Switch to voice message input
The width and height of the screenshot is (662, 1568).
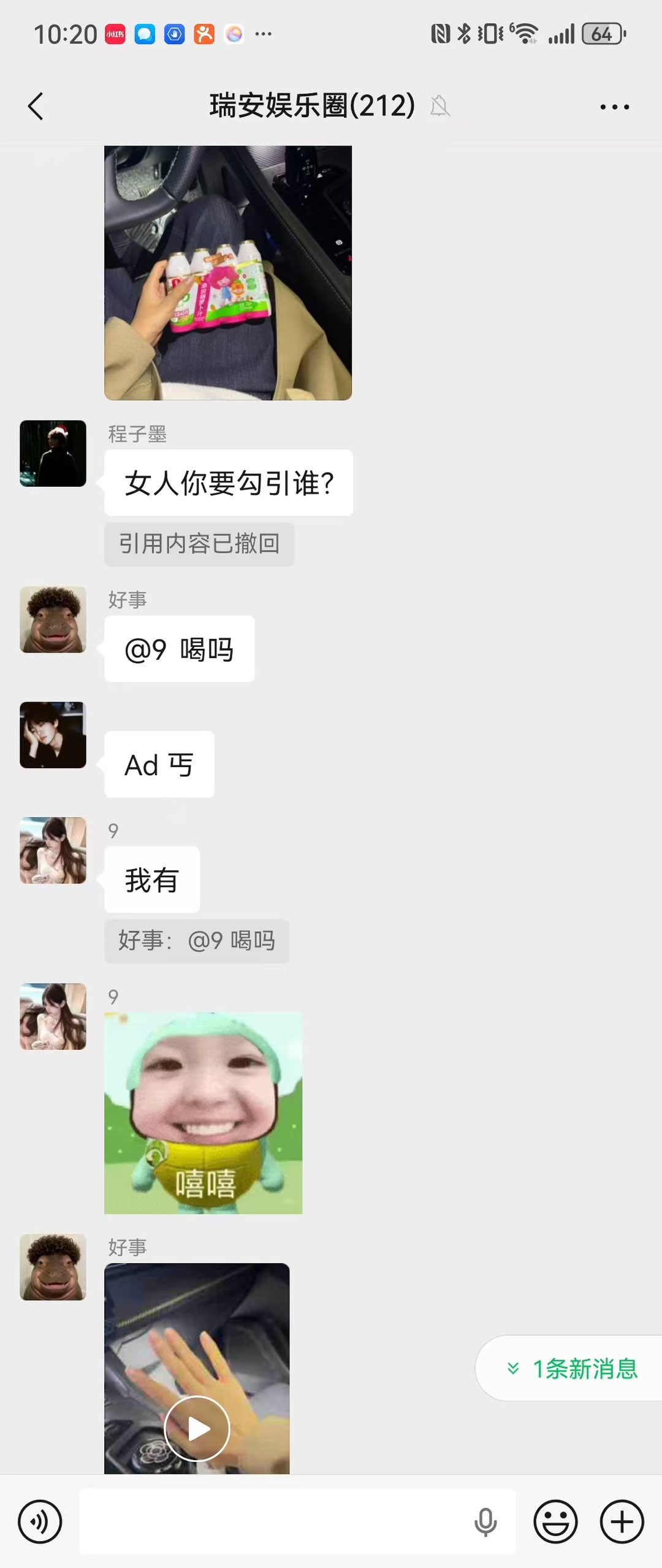40,1521
